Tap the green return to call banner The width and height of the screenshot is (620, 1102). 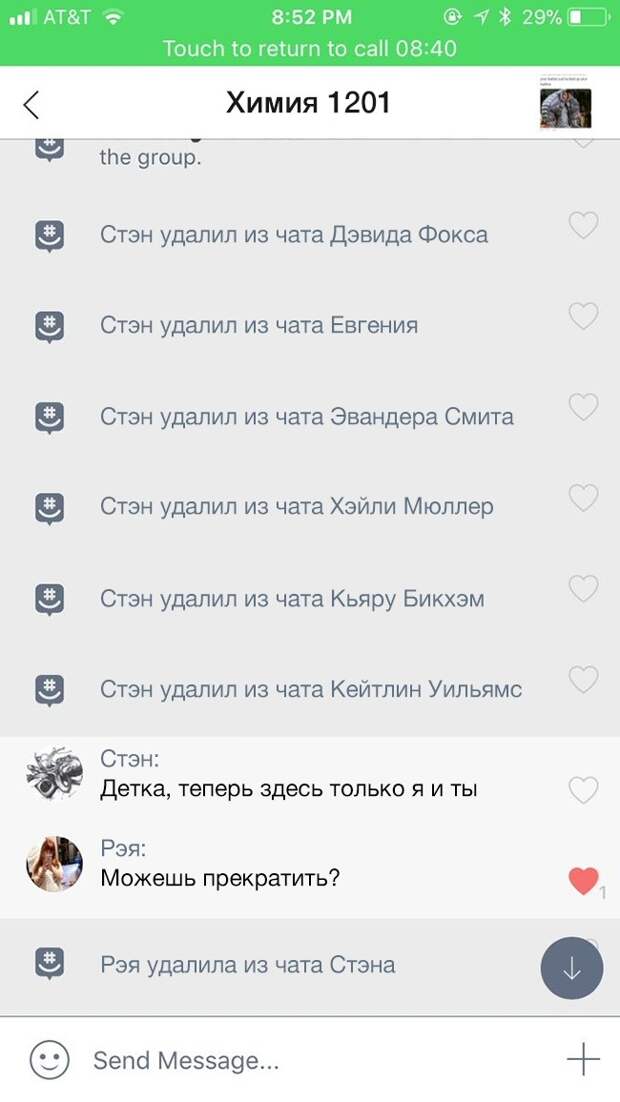[x=310, y=48]
